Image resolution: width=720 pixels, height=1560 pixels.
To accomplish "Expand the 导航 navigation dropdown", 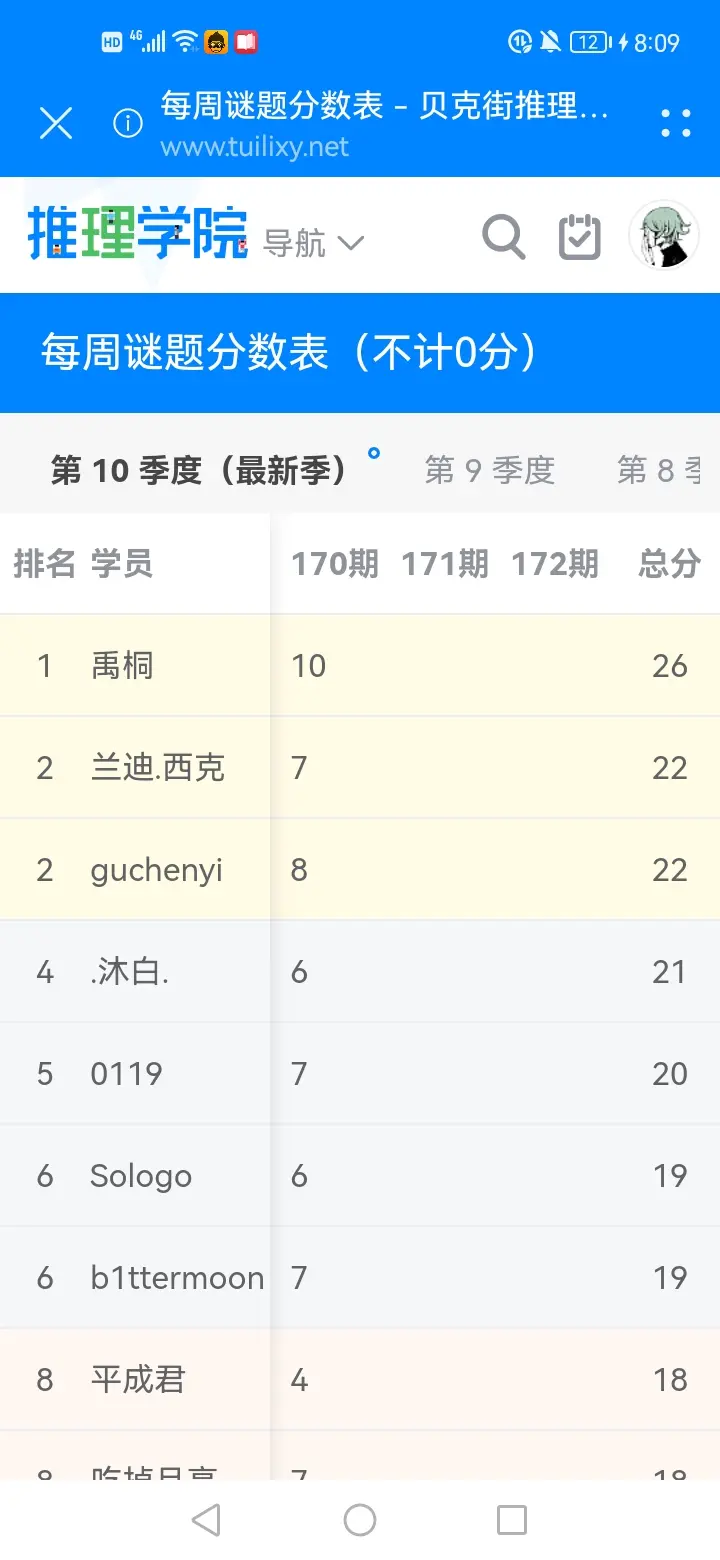I will pos(313,242).
